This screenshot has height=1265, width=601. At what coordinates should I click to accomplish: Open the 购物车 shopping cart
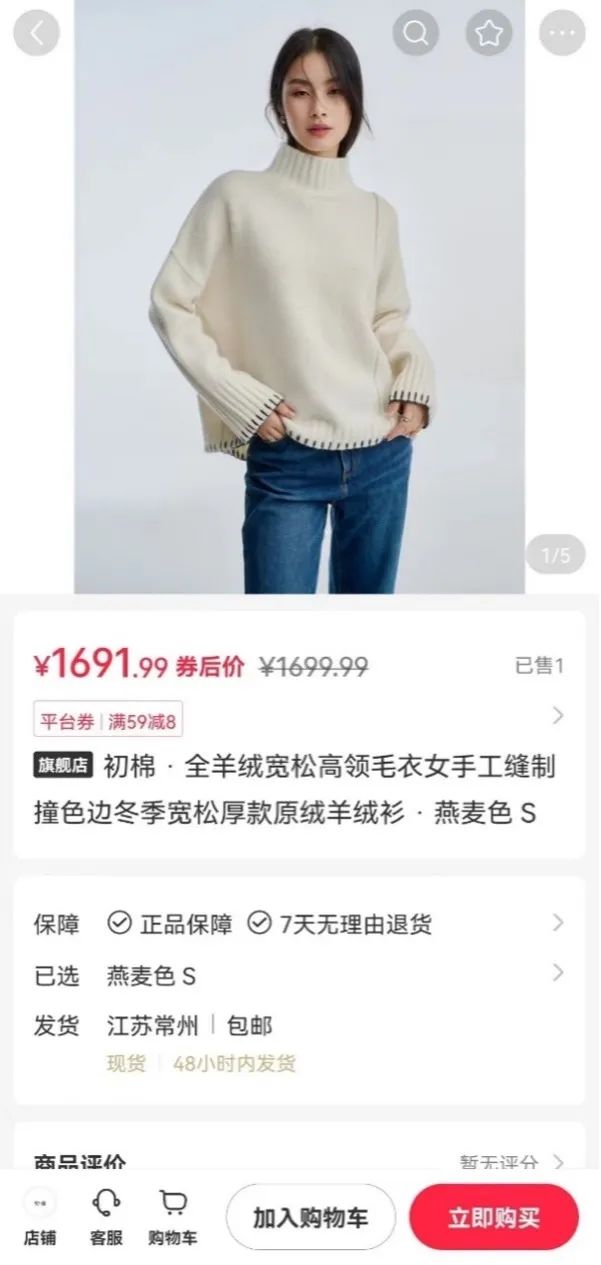173,1218
